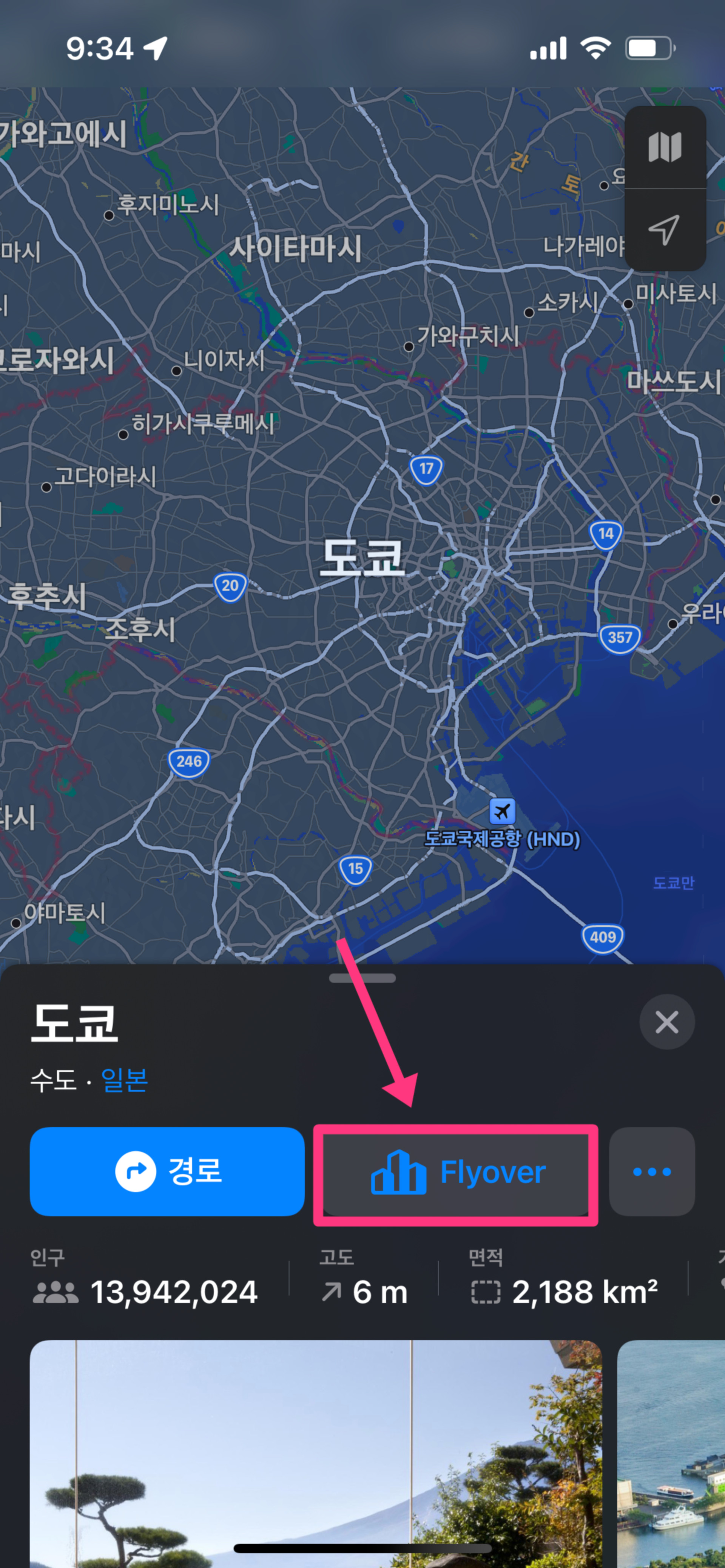Open the more options ellipsis button
This screenshot has height=1568, width=725.
[x=652, y=1172]
